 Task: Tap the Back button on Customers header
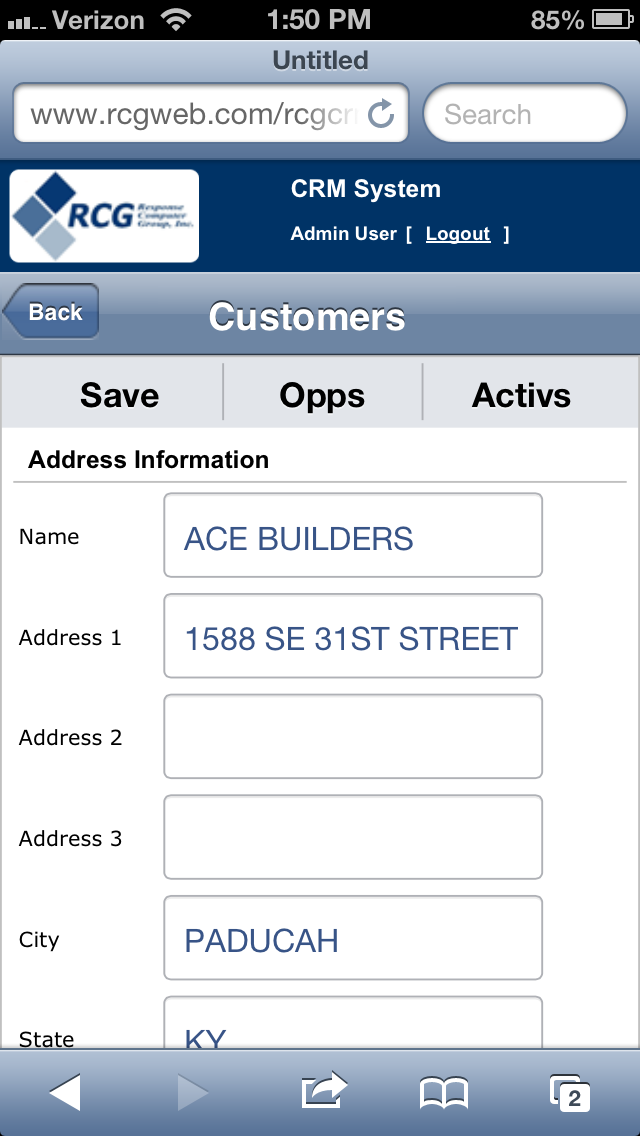[x=52, y=313]
